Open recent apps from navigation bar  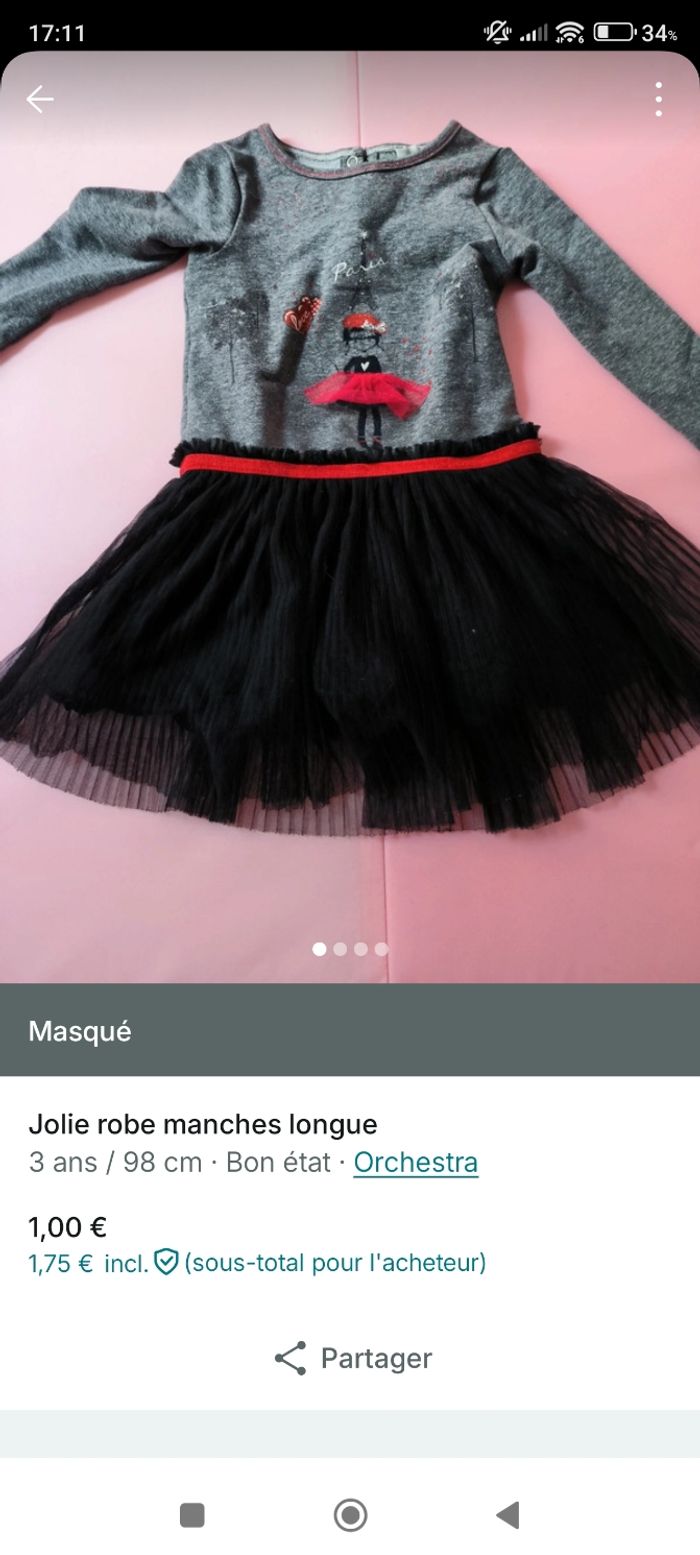[192, 1515]
